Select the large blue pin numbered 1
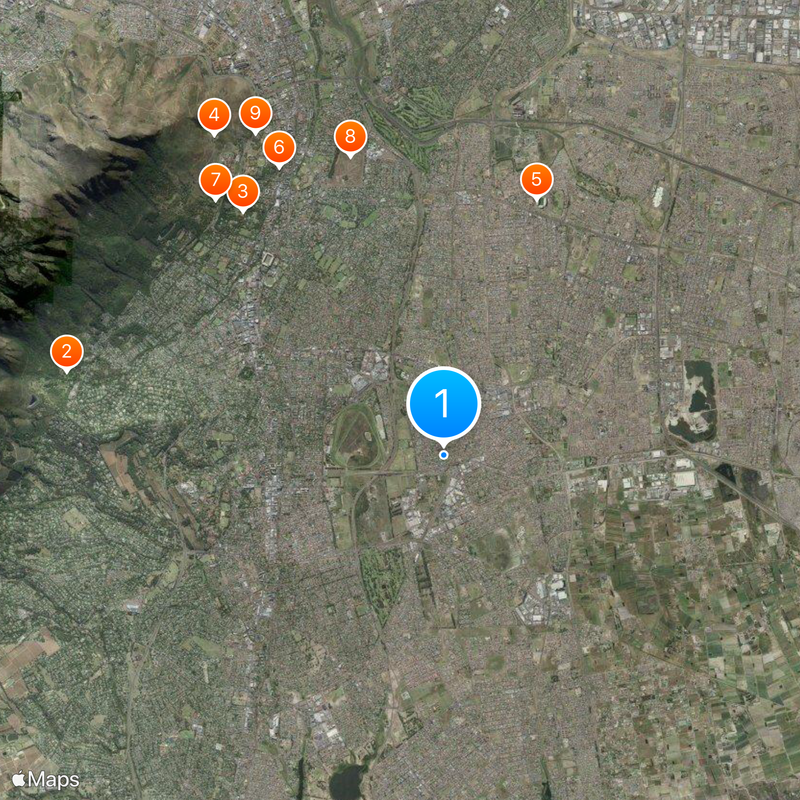This screenshot has width=800, height=800. (444, 404)
